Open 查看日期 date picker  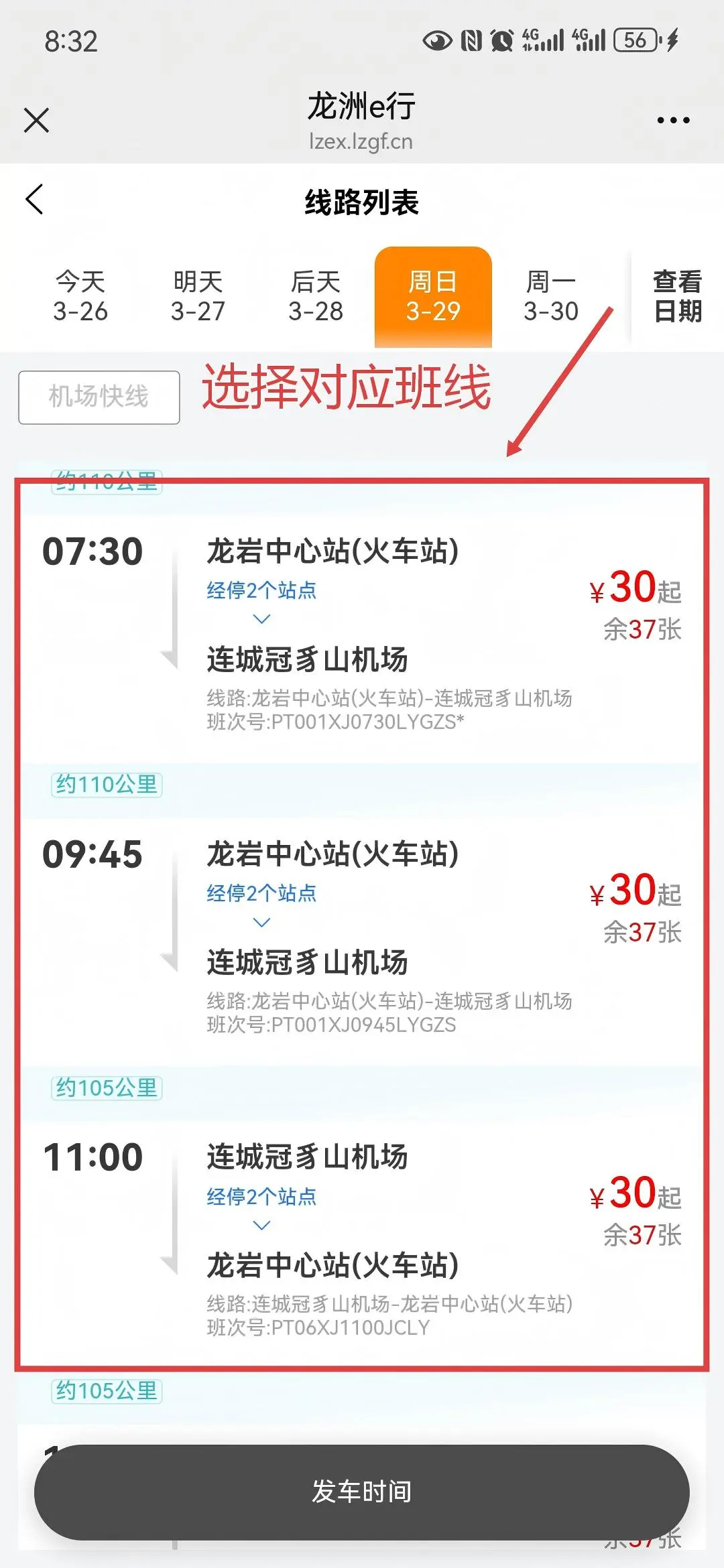point(676,295)
